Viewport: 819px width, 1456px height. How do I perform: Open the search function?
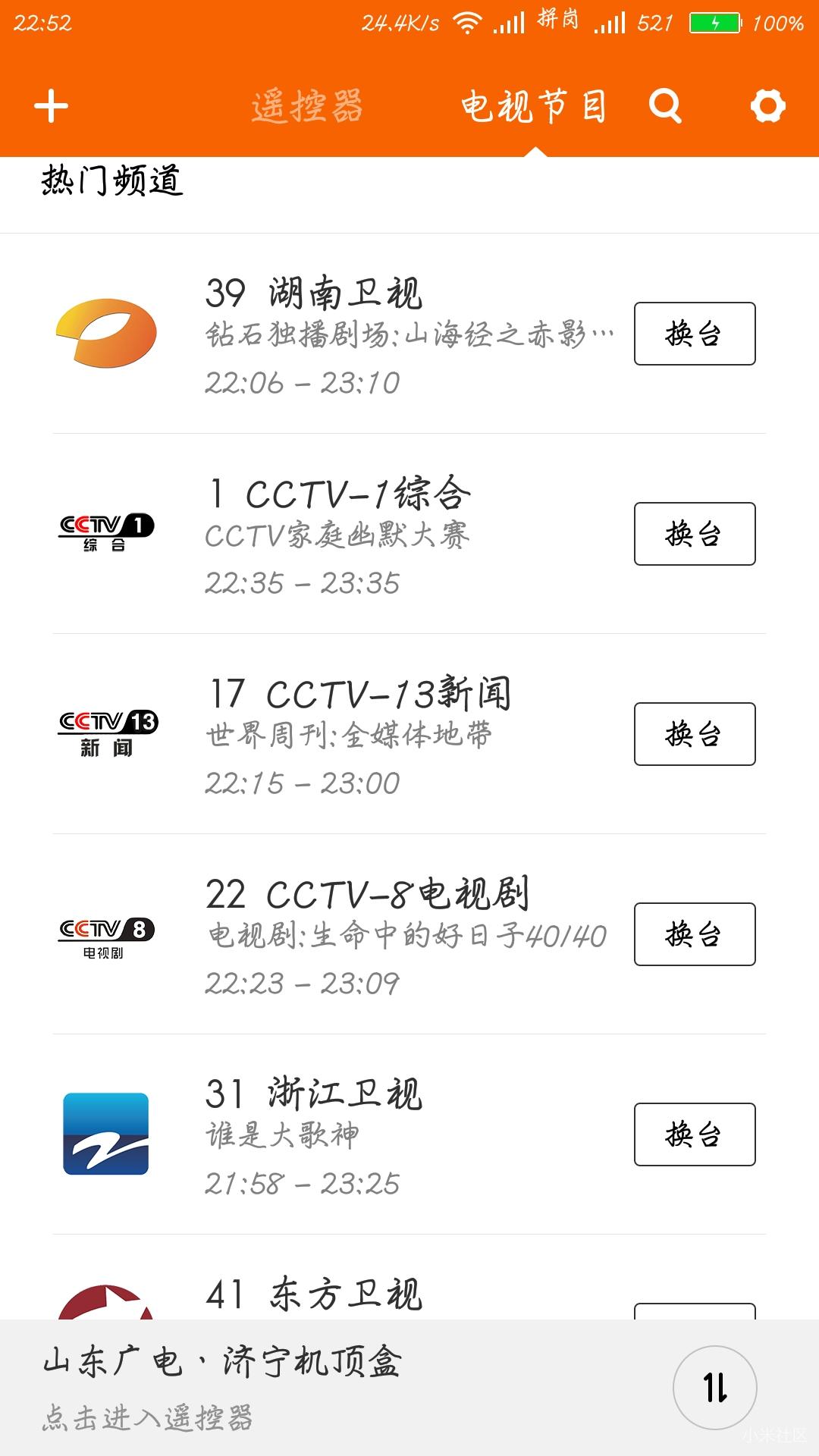(666, 107)
